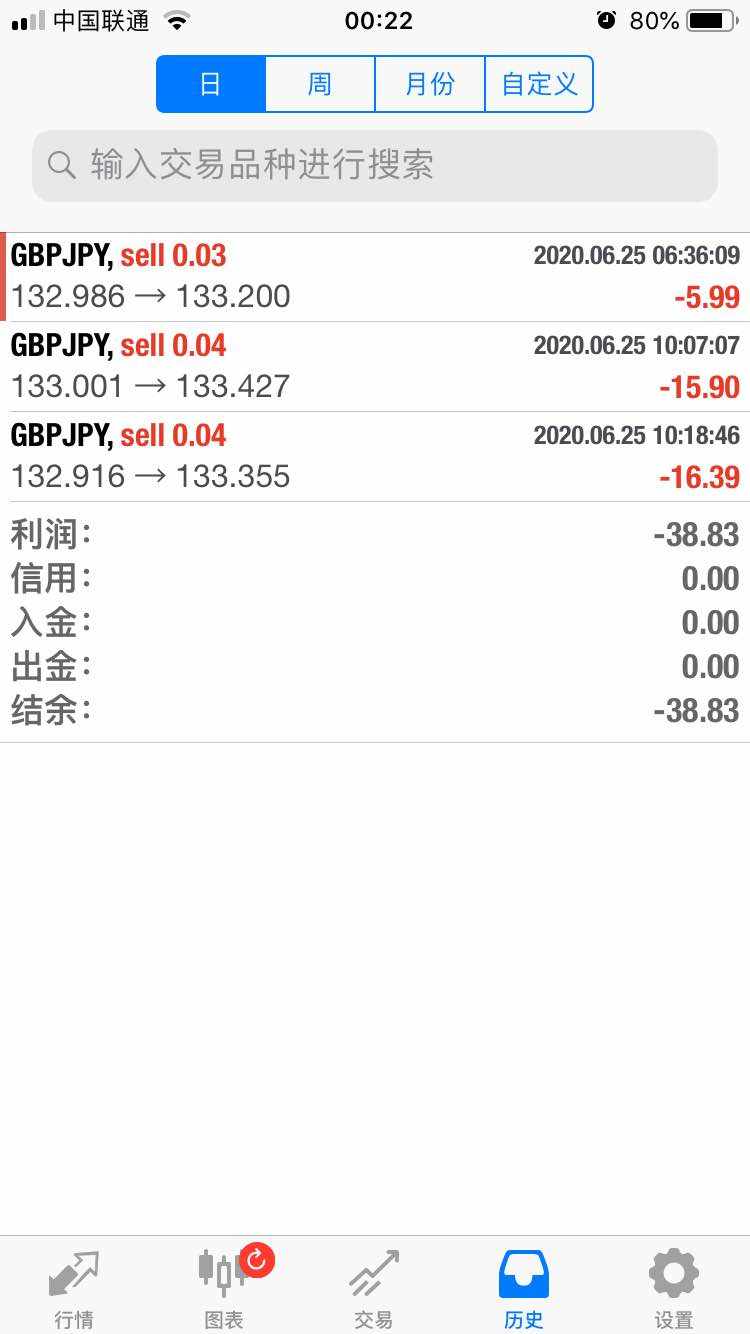
Task: Switch to the 月份 (month) period
Action: coord(430,84)
